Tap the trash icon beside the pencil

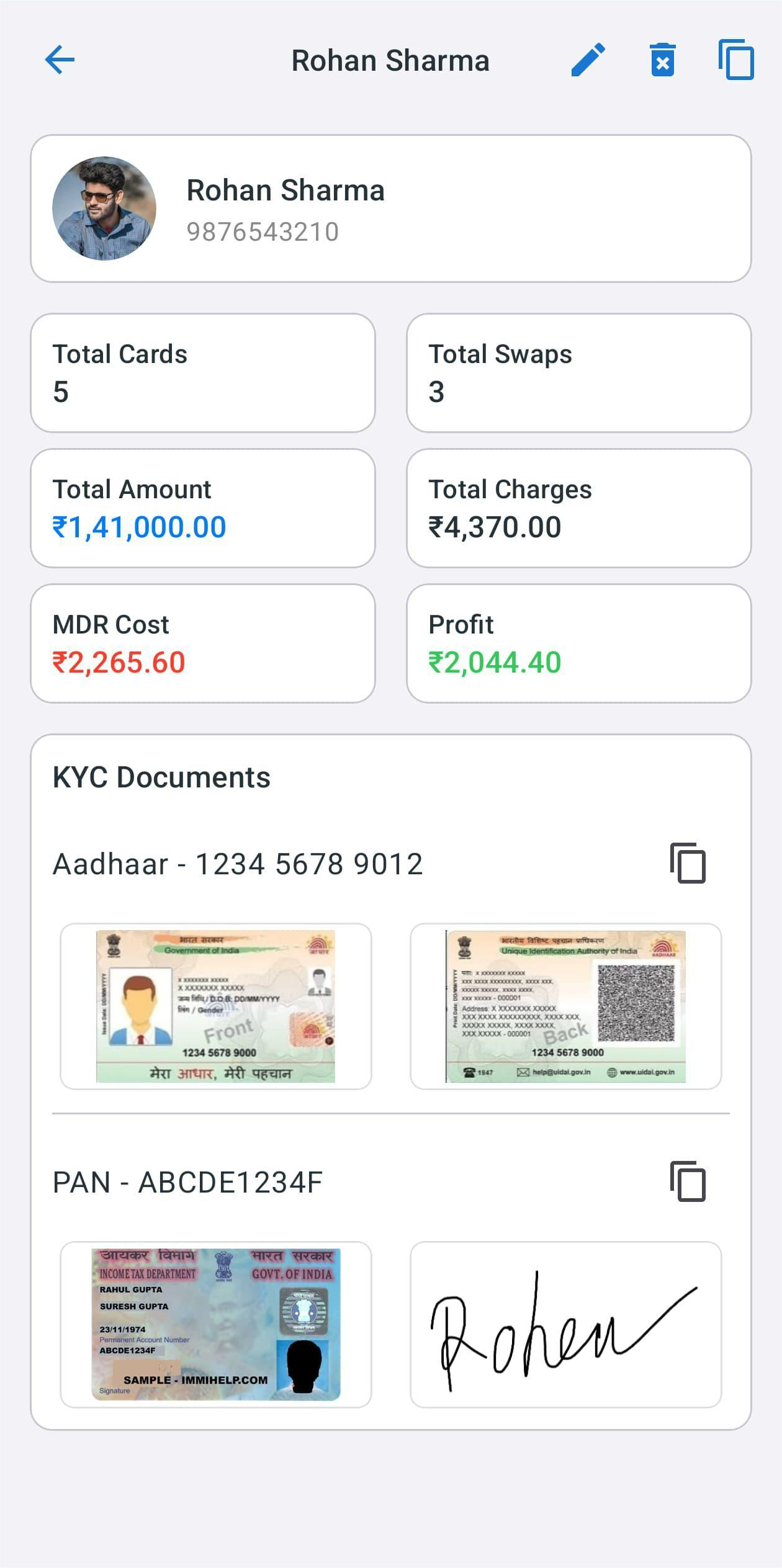(x=660, y=60)
